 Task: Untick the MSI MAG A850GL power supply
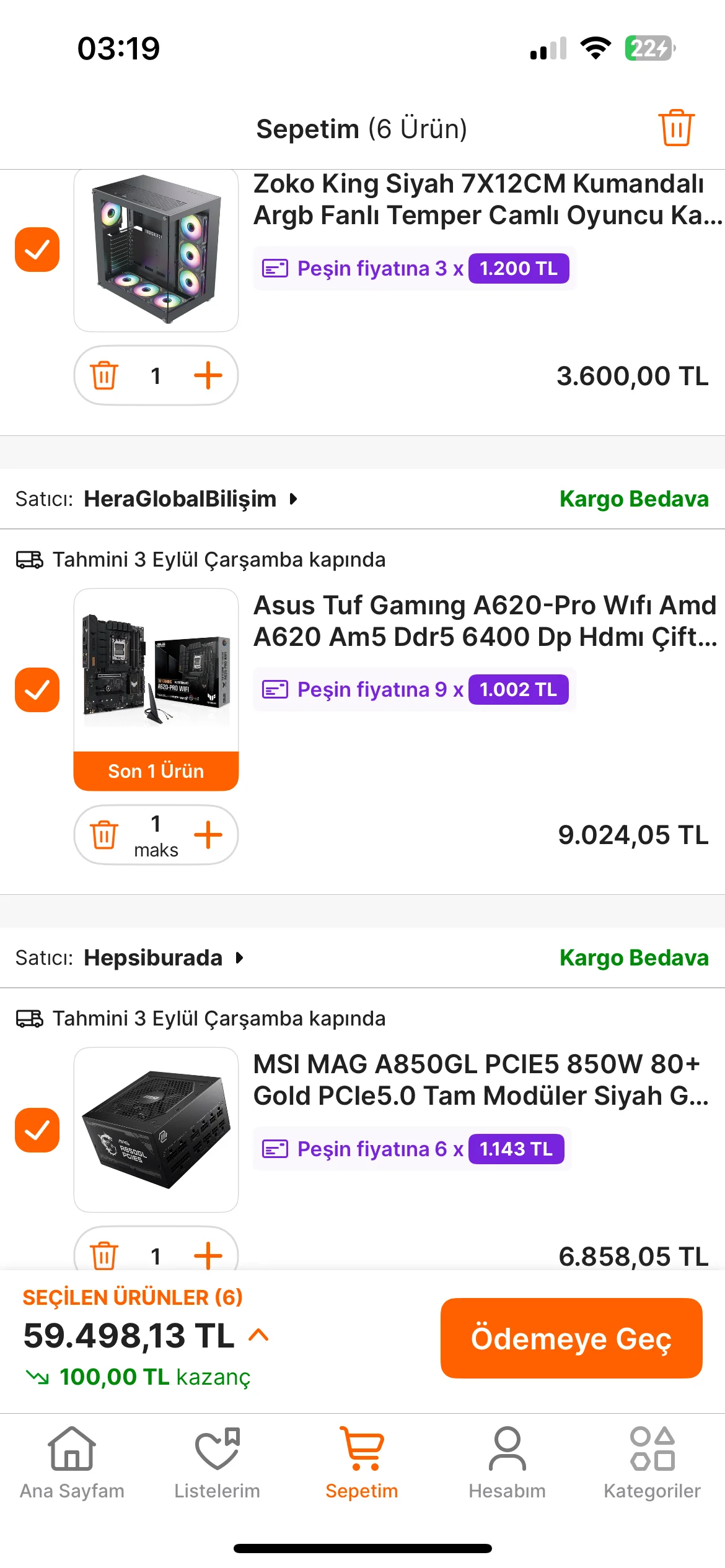coord(37,1130)
